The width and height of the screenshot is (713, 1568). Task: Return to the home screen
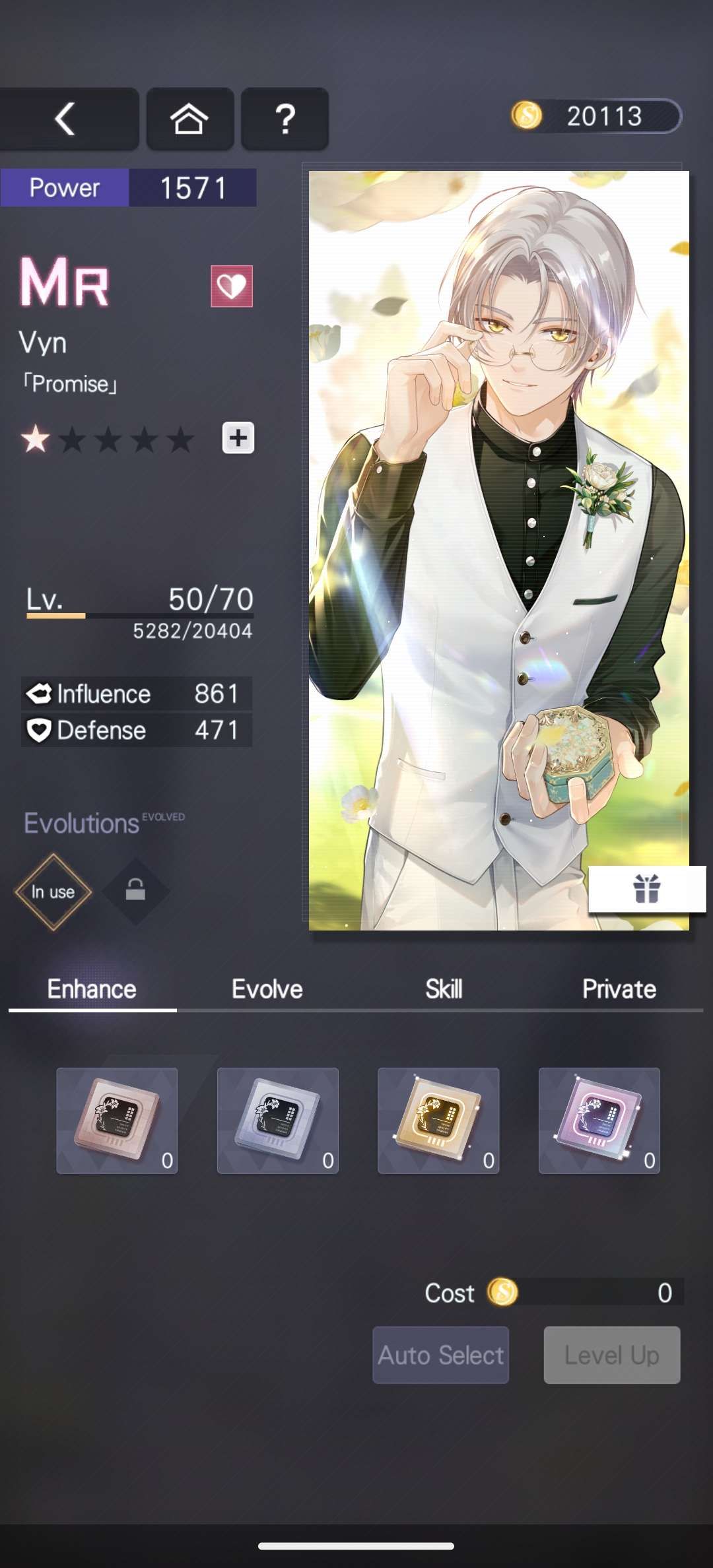click(189, 119)
